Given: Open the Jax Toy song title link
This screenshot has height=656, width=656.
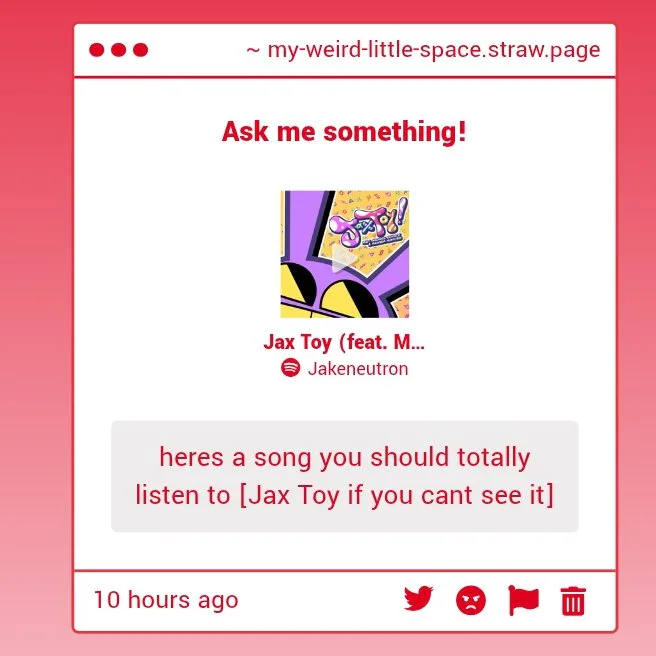Looking at the screenshot, I should coord(344,342).
